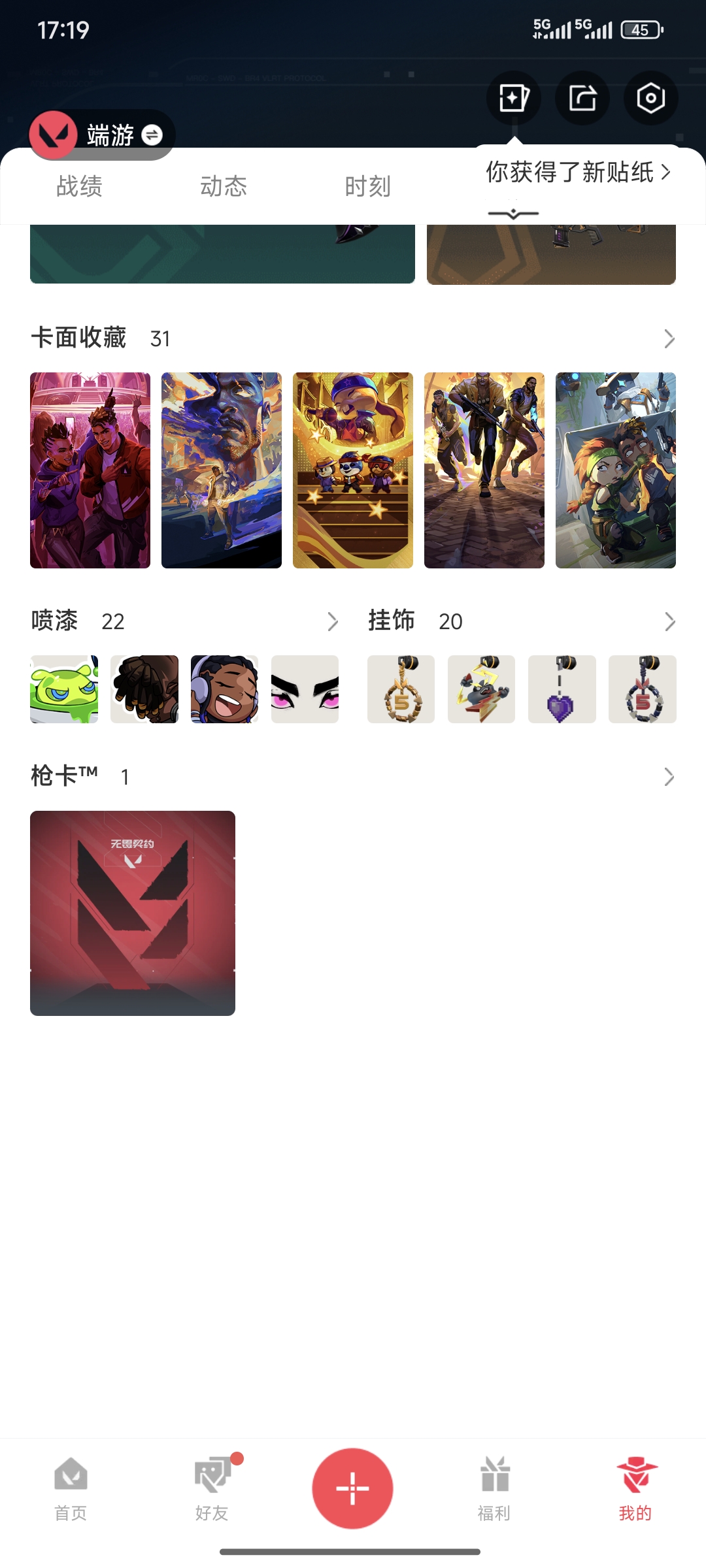Open the sticker icon in top bar
This screenshot has width=706, height=1568.
click(514, 99)
